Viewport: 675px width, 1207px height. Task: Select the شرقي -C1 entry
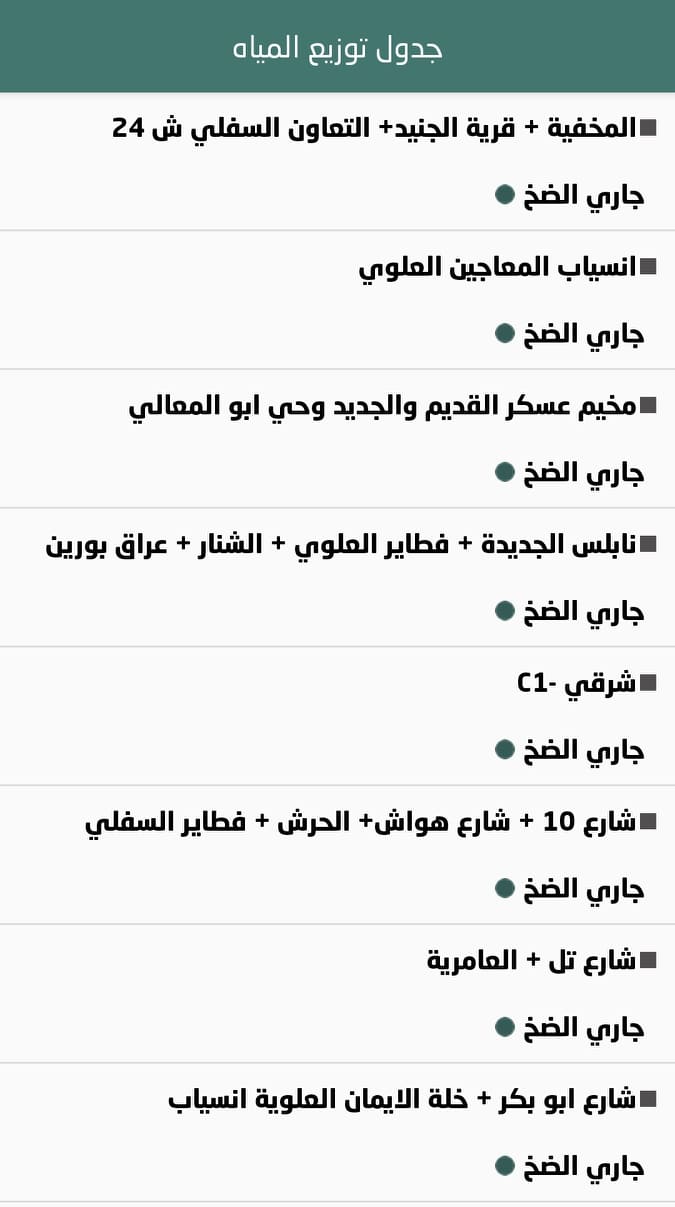click(576, 684)
